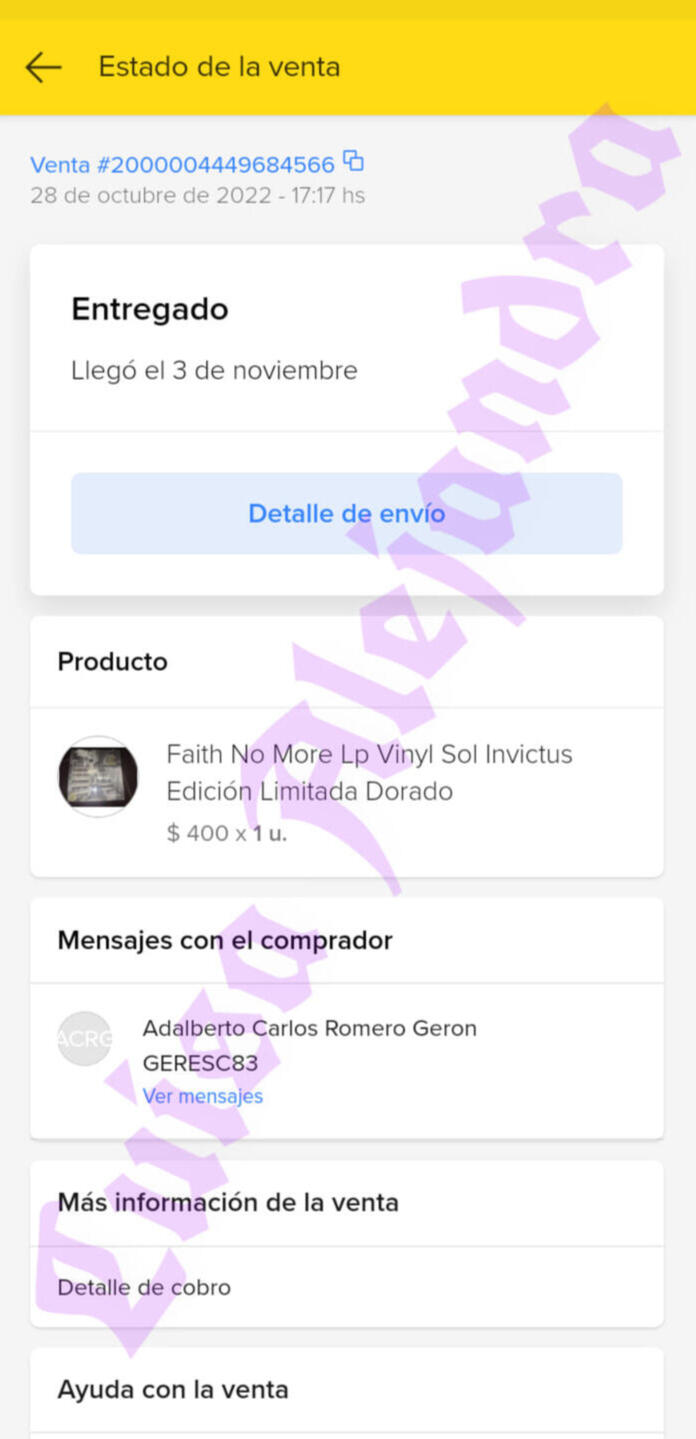The image size is (696, 1439).
Task: Tap Ver mensajes link
Action: coord(202,1096)
